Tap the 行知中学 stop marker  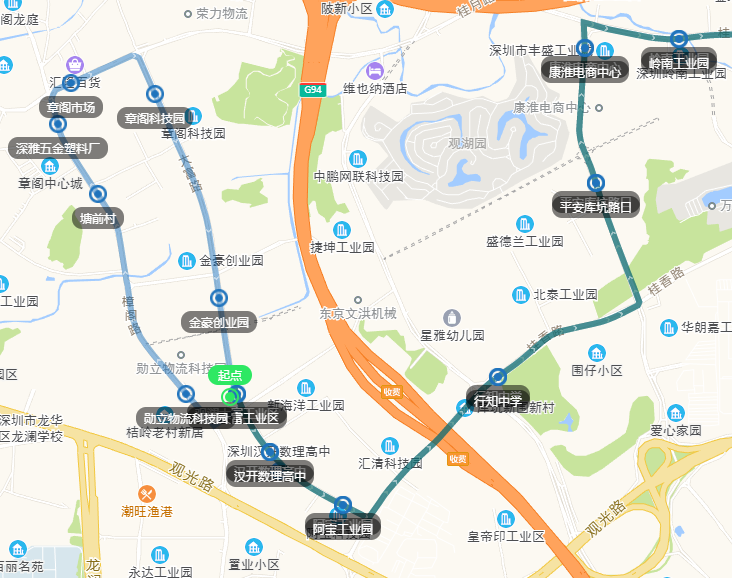pos(462,405)
